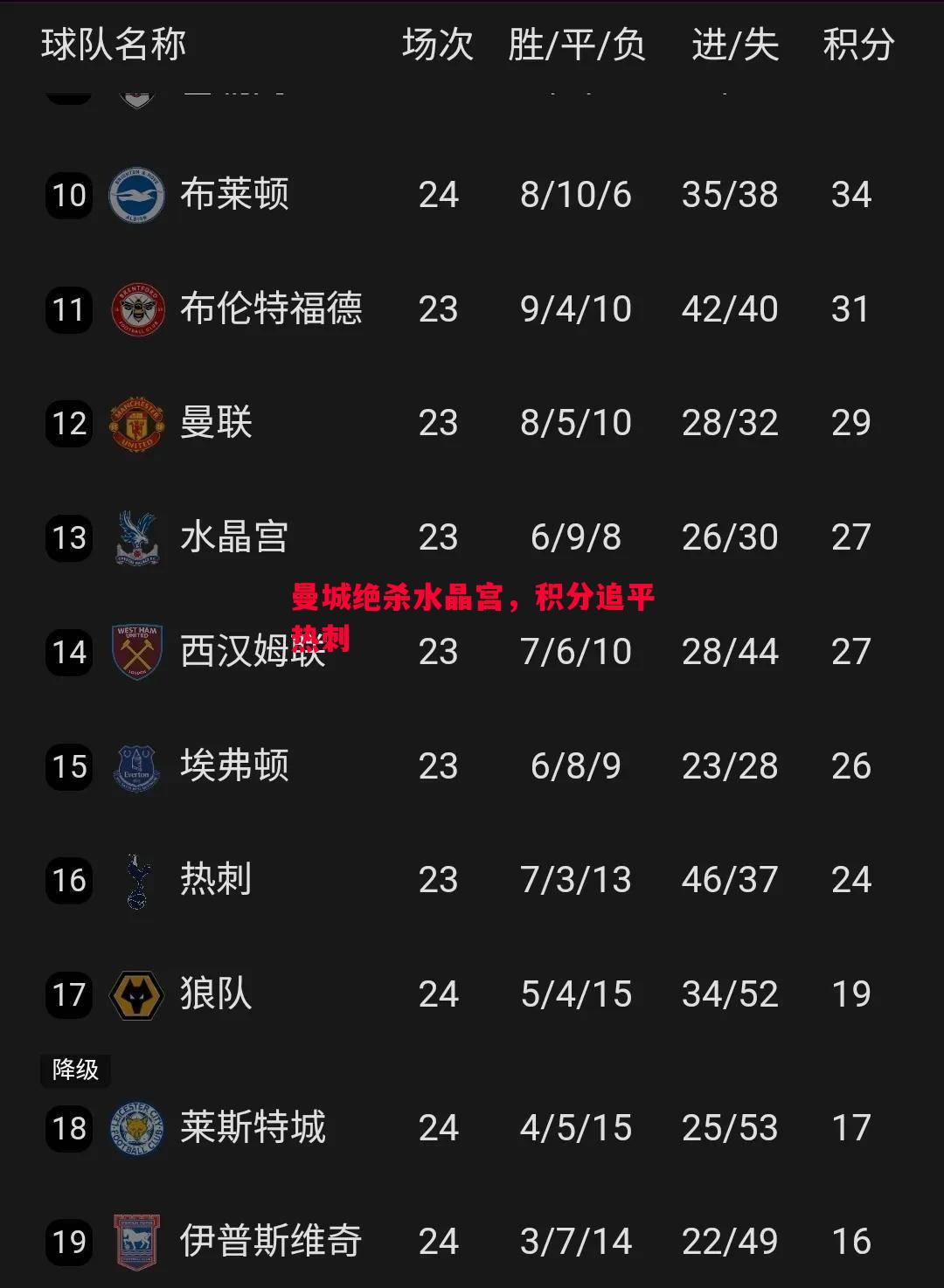Open the Manchester United (曼联) row

216,424
